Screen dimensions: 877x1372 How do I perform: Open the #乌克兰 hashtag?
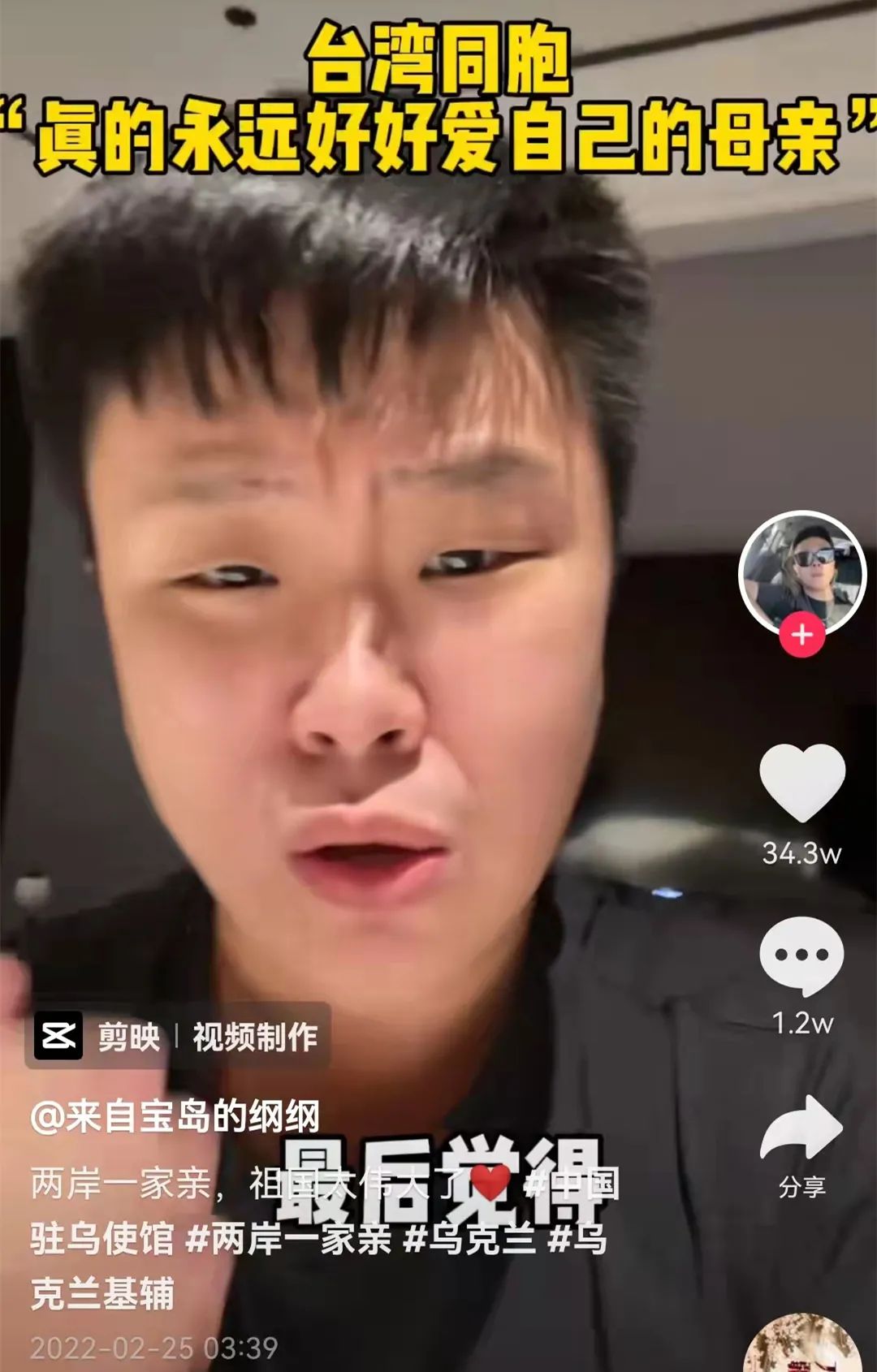(x=469, y=1239)
